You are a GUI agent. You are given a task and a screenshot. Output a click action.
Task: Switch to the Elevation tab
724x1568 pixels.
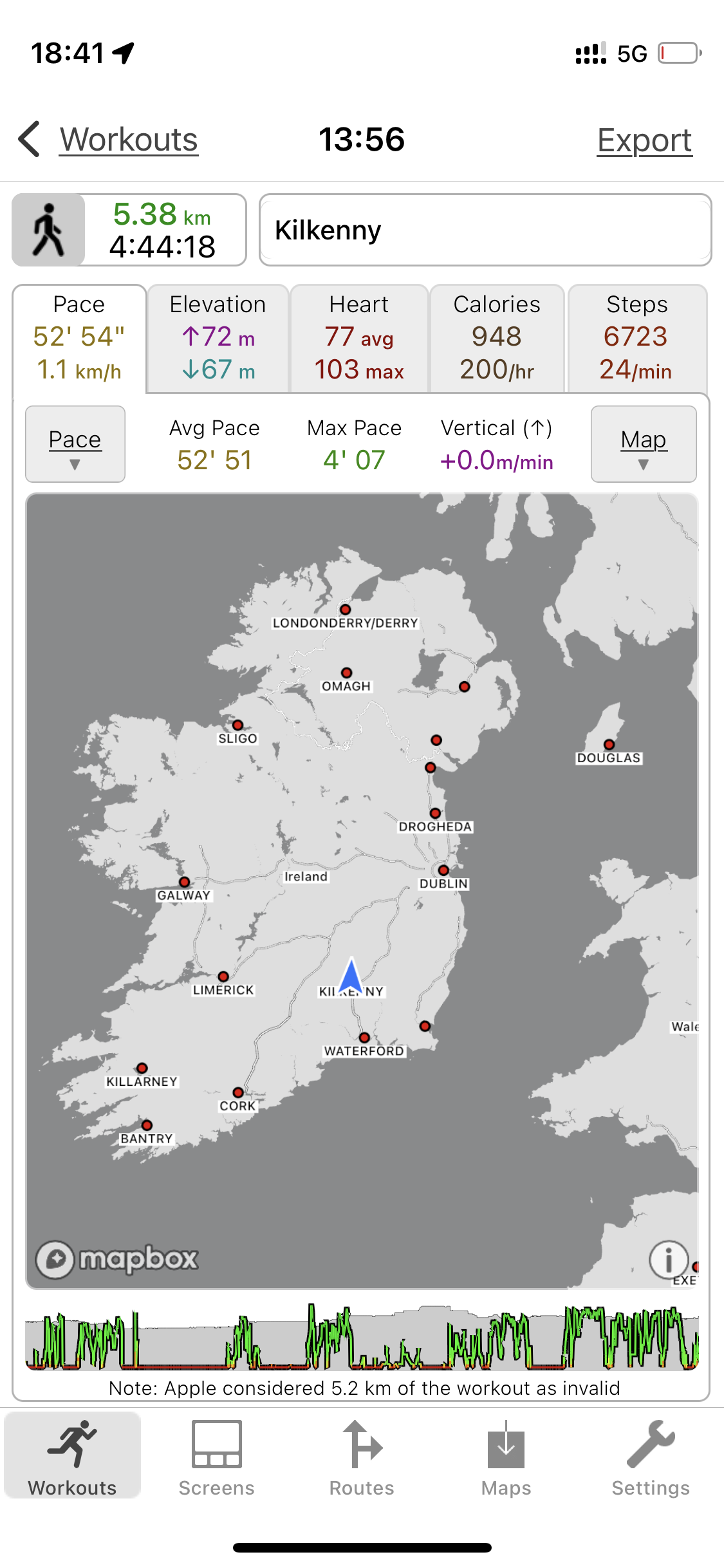coord(218,337)
